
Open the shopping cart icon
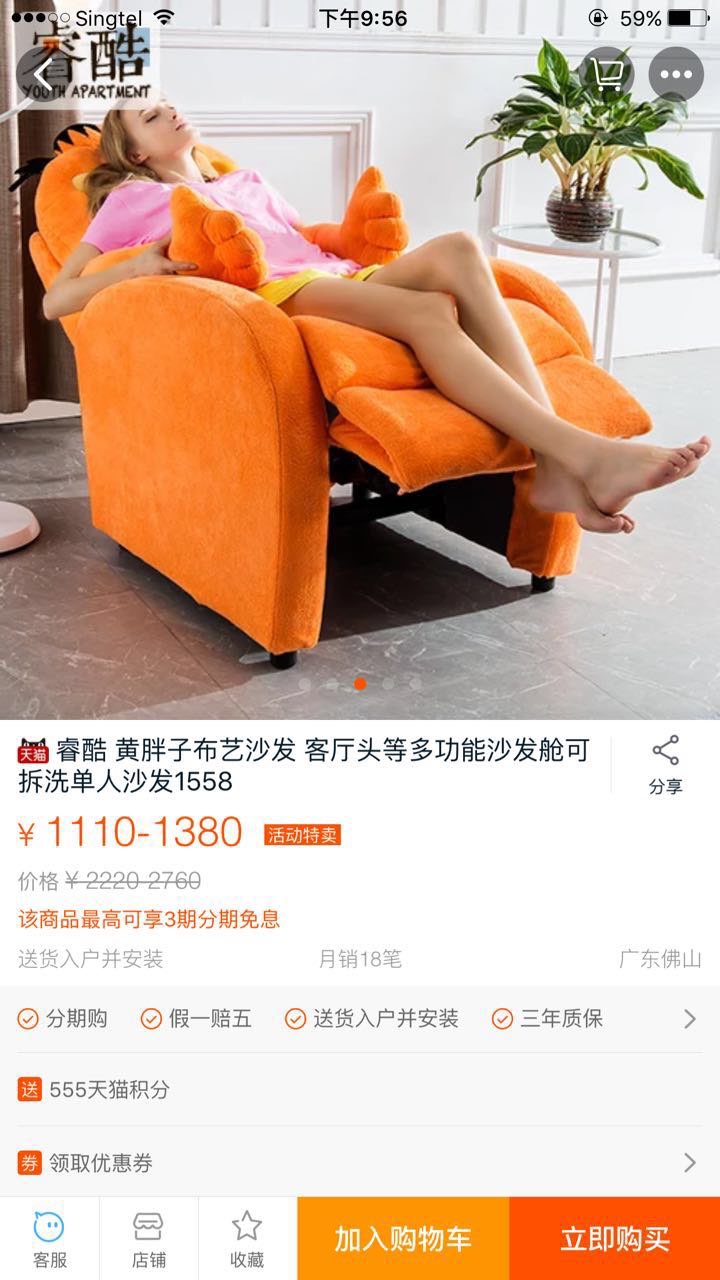tap(606, 73)
